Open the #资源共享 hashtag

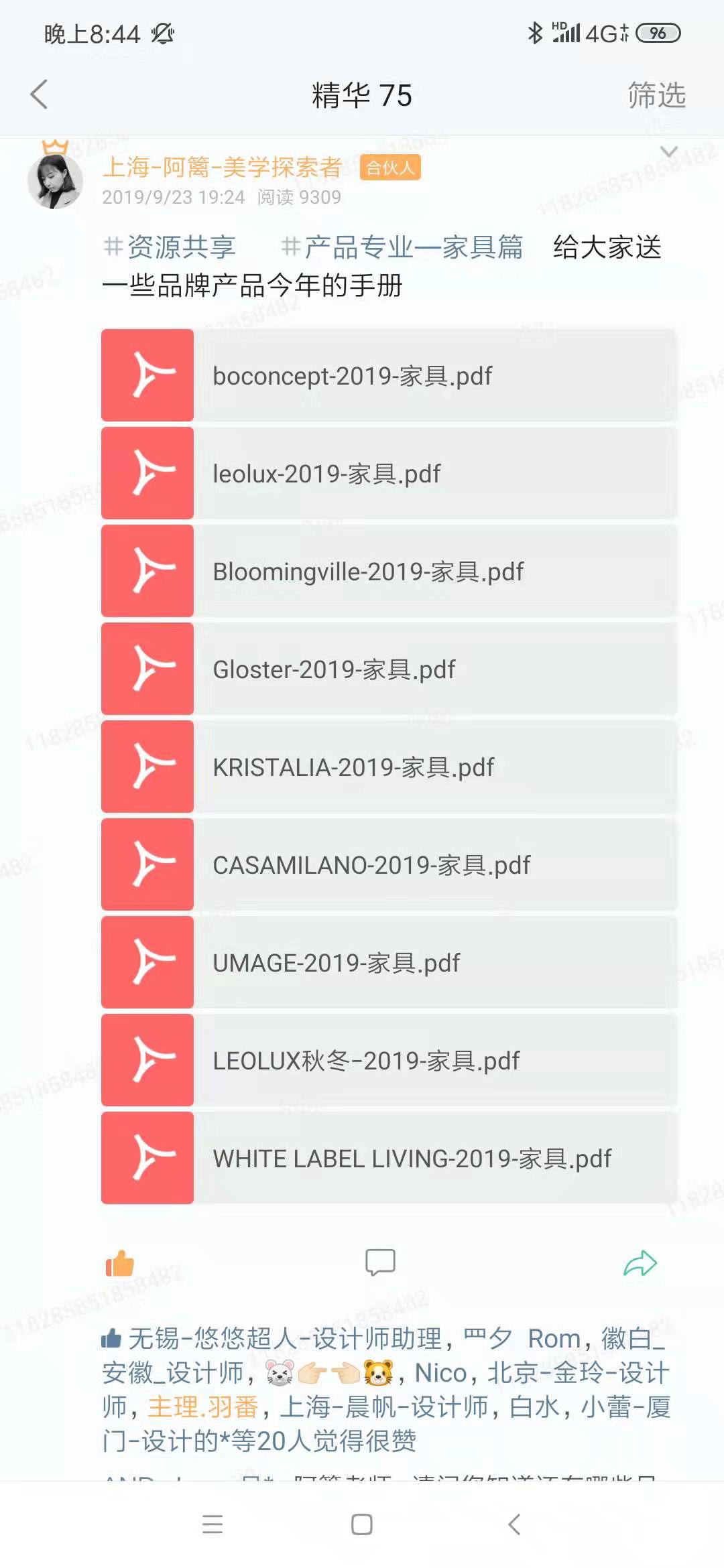[x=169, y=247]
